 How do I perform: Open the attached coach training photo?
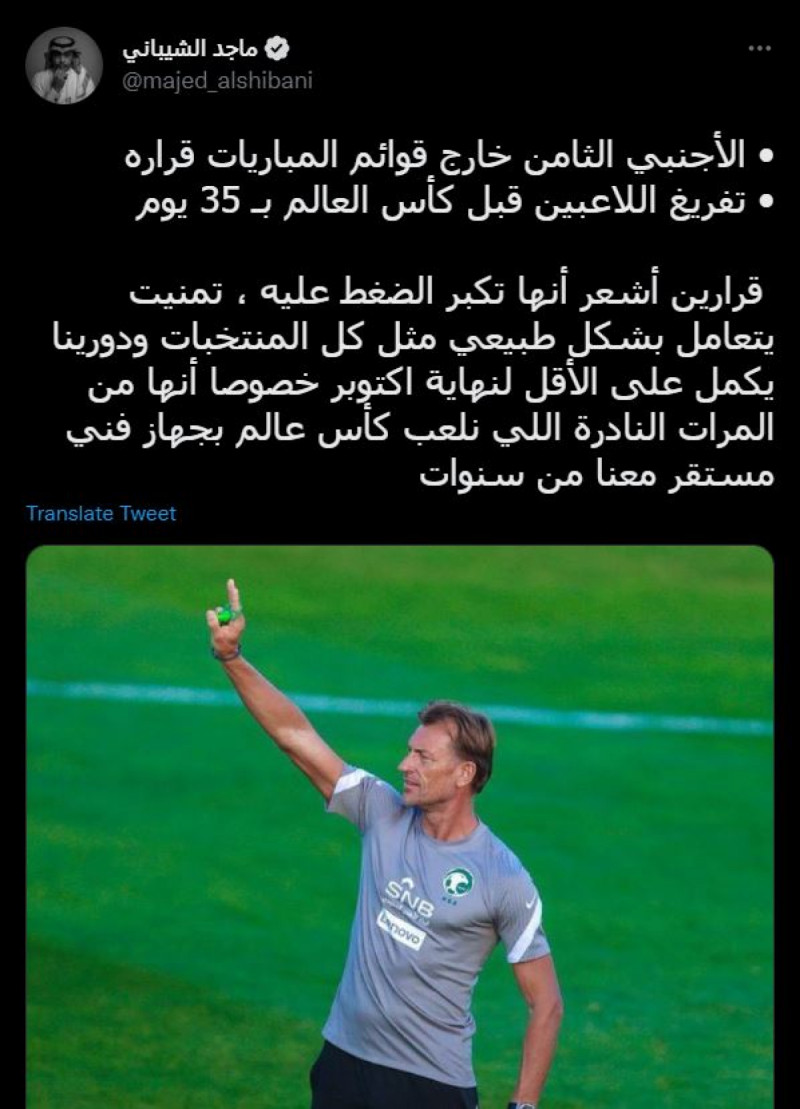coord(400,820)
